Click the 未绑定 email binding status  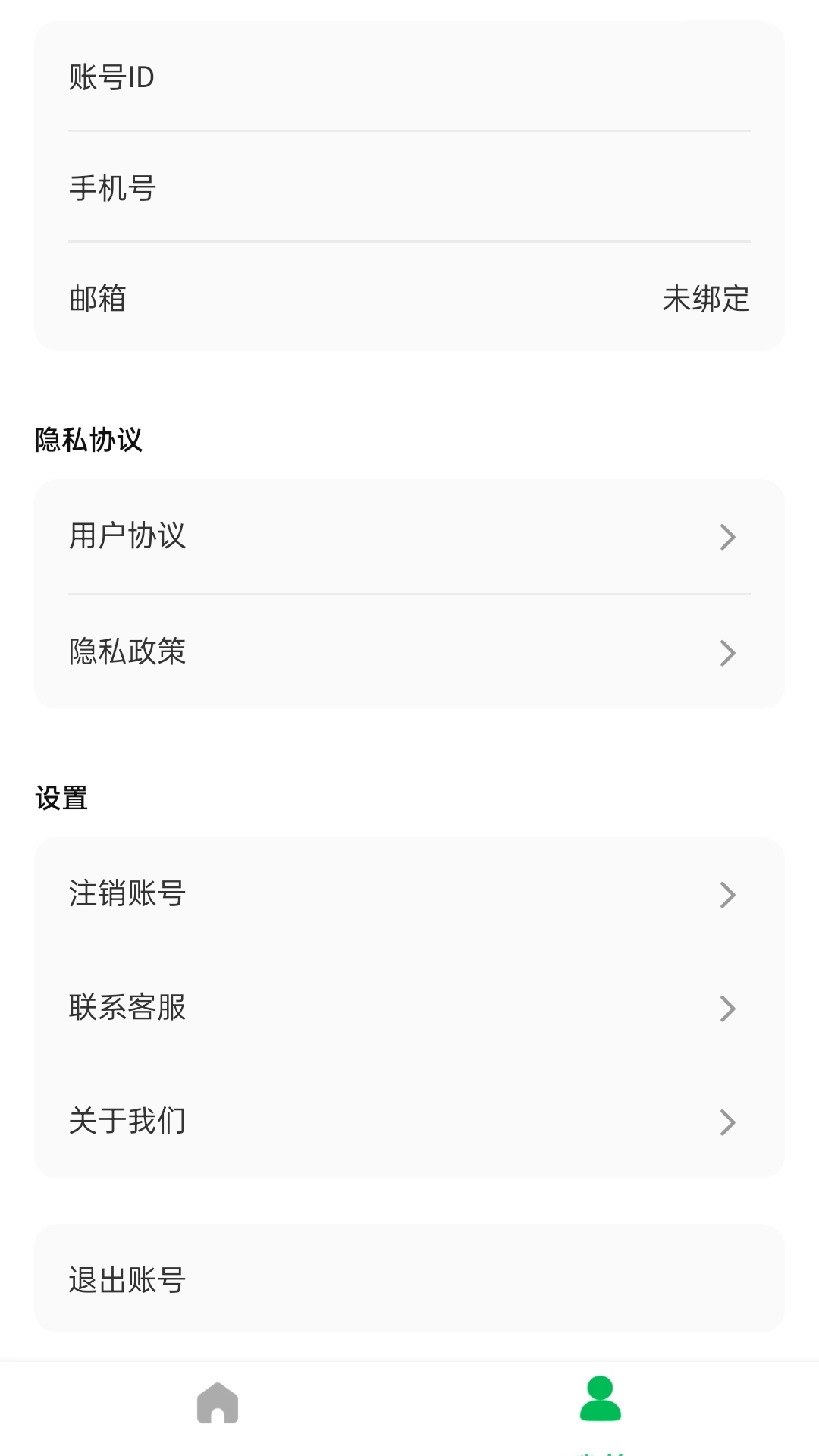pos(704,300)
